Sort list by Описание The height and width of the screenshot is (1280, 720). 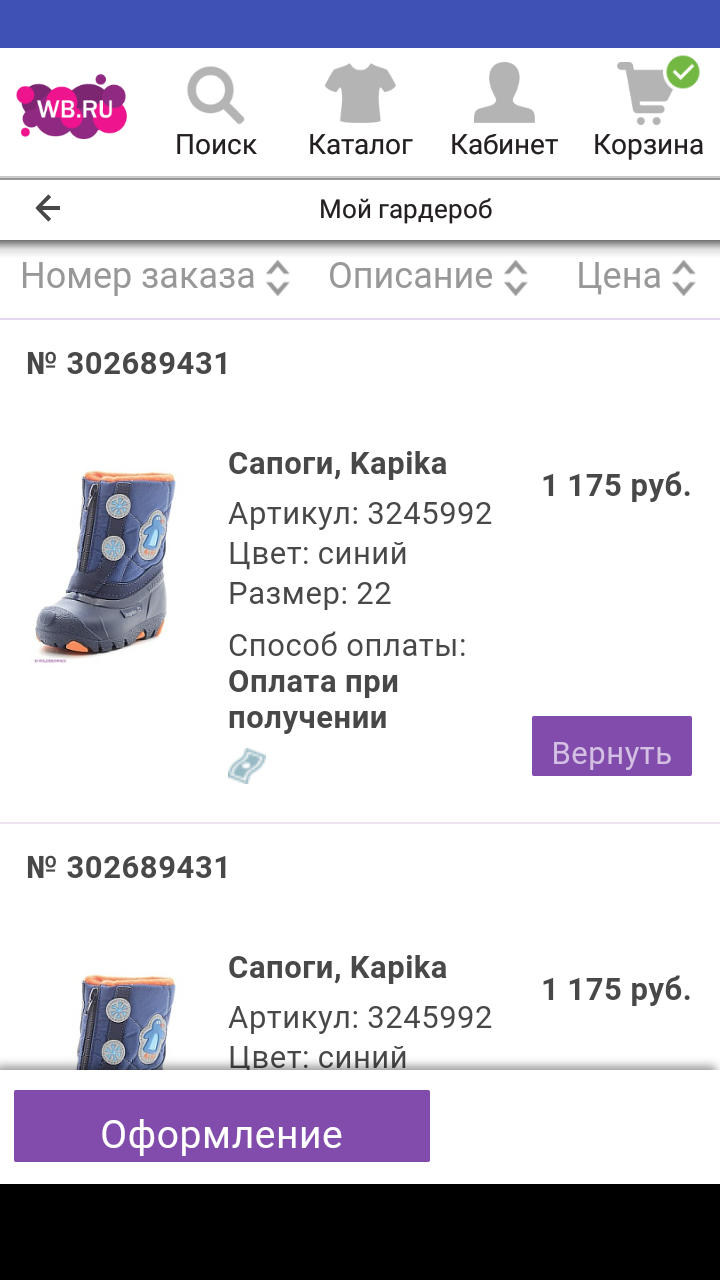point(428,277)
